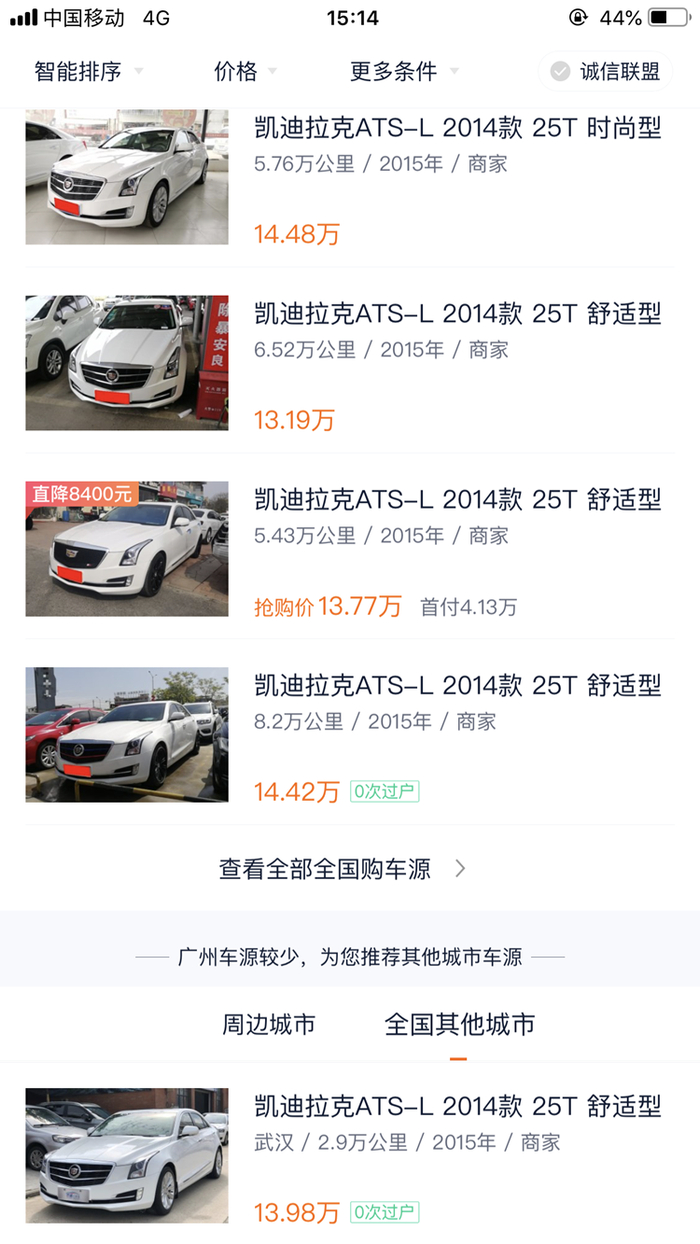Switch to the 周边城市 tab
This screenshot has height=1244, width=700.
click(269, 1024)
